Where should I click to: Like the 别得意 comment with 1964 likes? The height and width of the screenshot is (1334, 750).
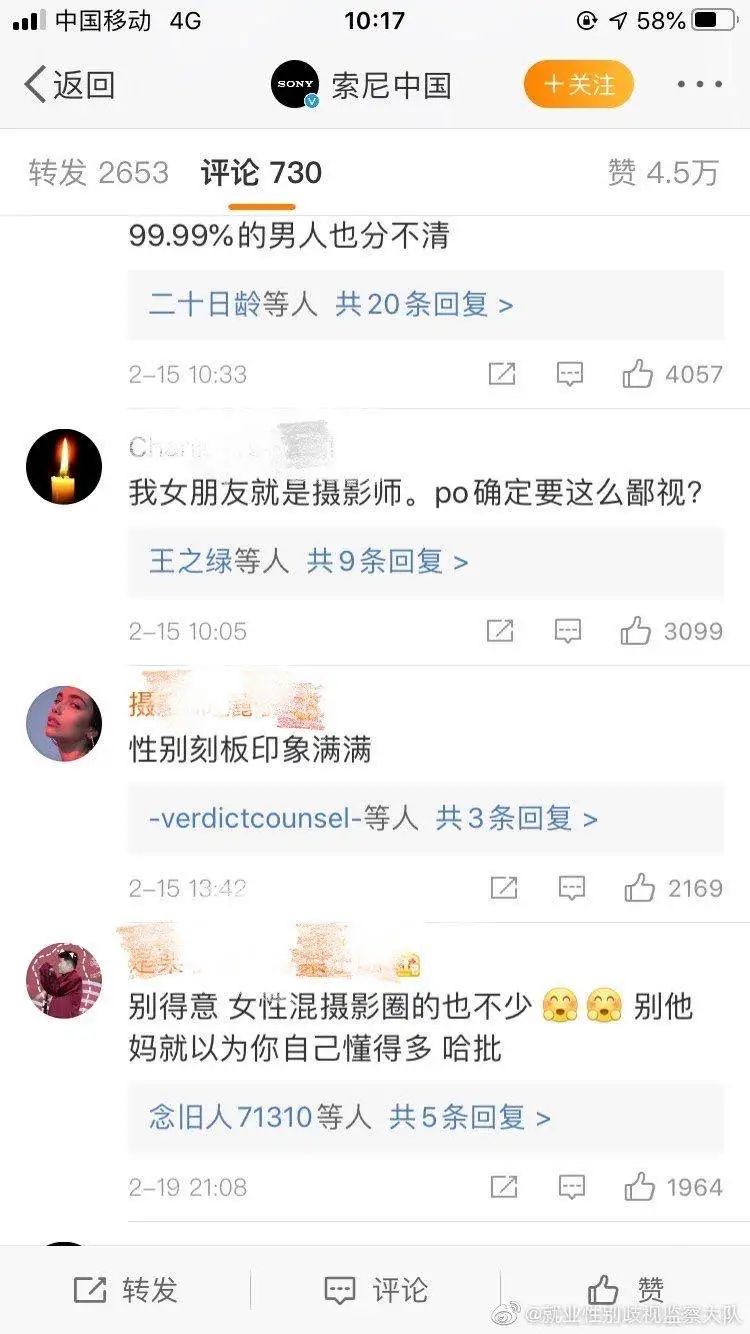tap(639, 1187)
